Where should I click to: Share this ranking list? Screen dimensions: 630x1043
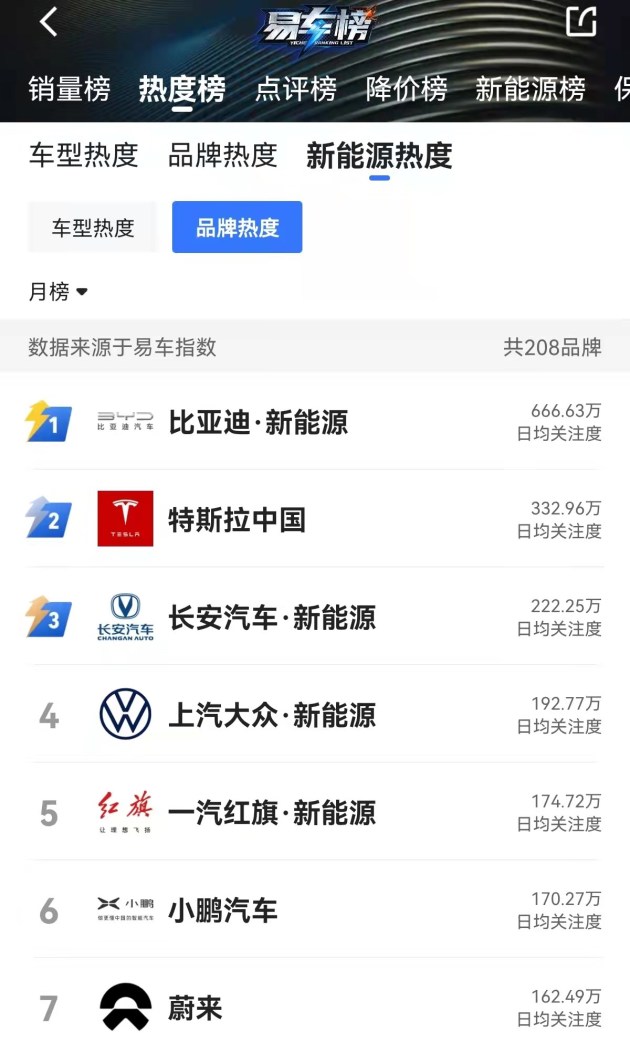click(581, 22)
